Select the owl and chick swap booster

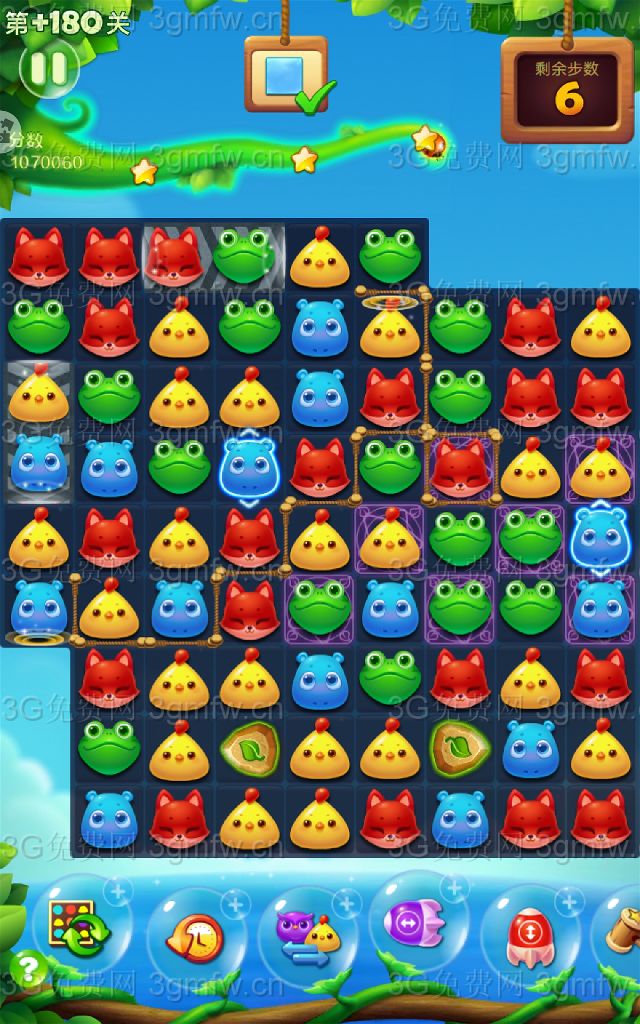tap(307, 936)
